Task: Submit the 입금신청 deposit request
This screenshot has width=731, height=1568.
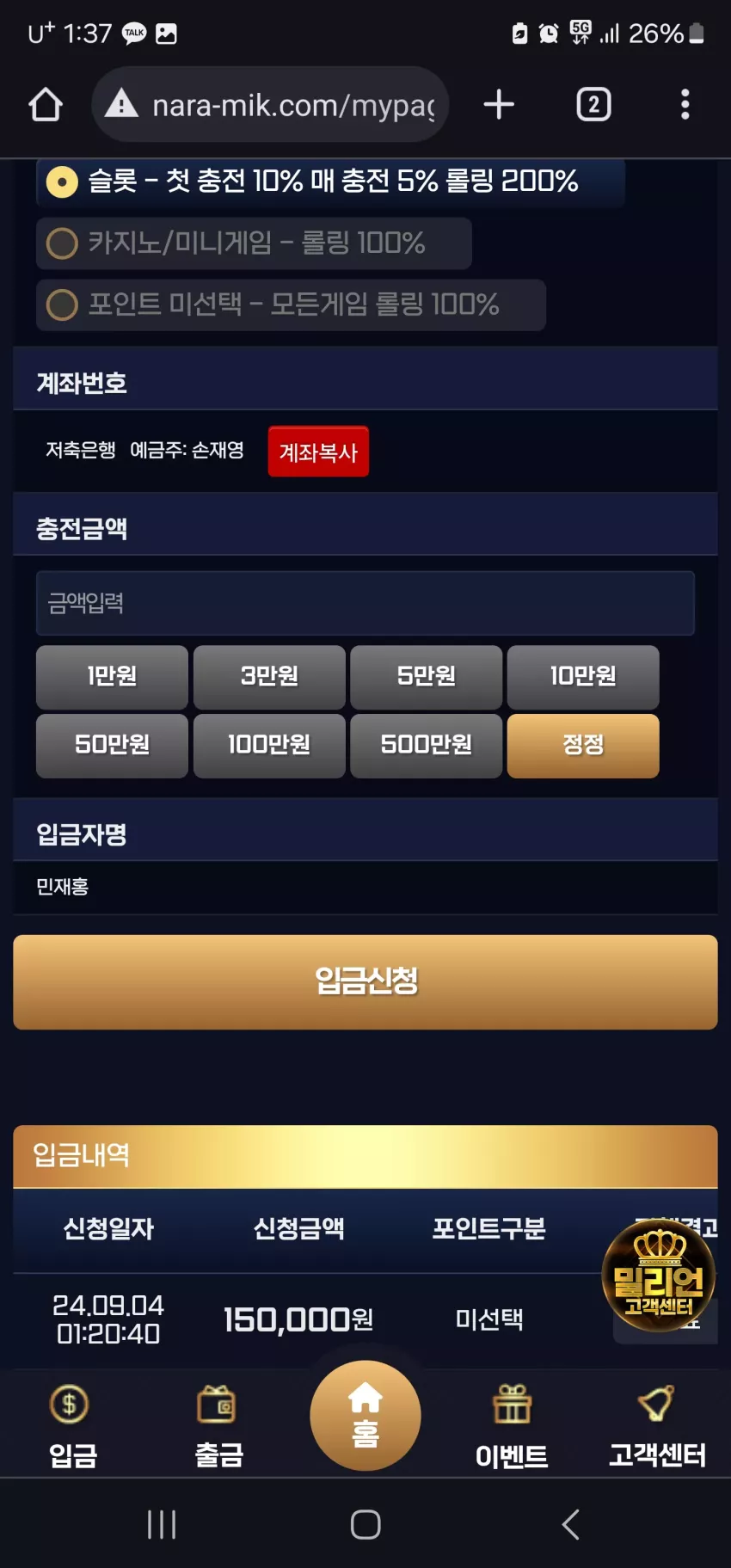Action: [x=365, y=982]
